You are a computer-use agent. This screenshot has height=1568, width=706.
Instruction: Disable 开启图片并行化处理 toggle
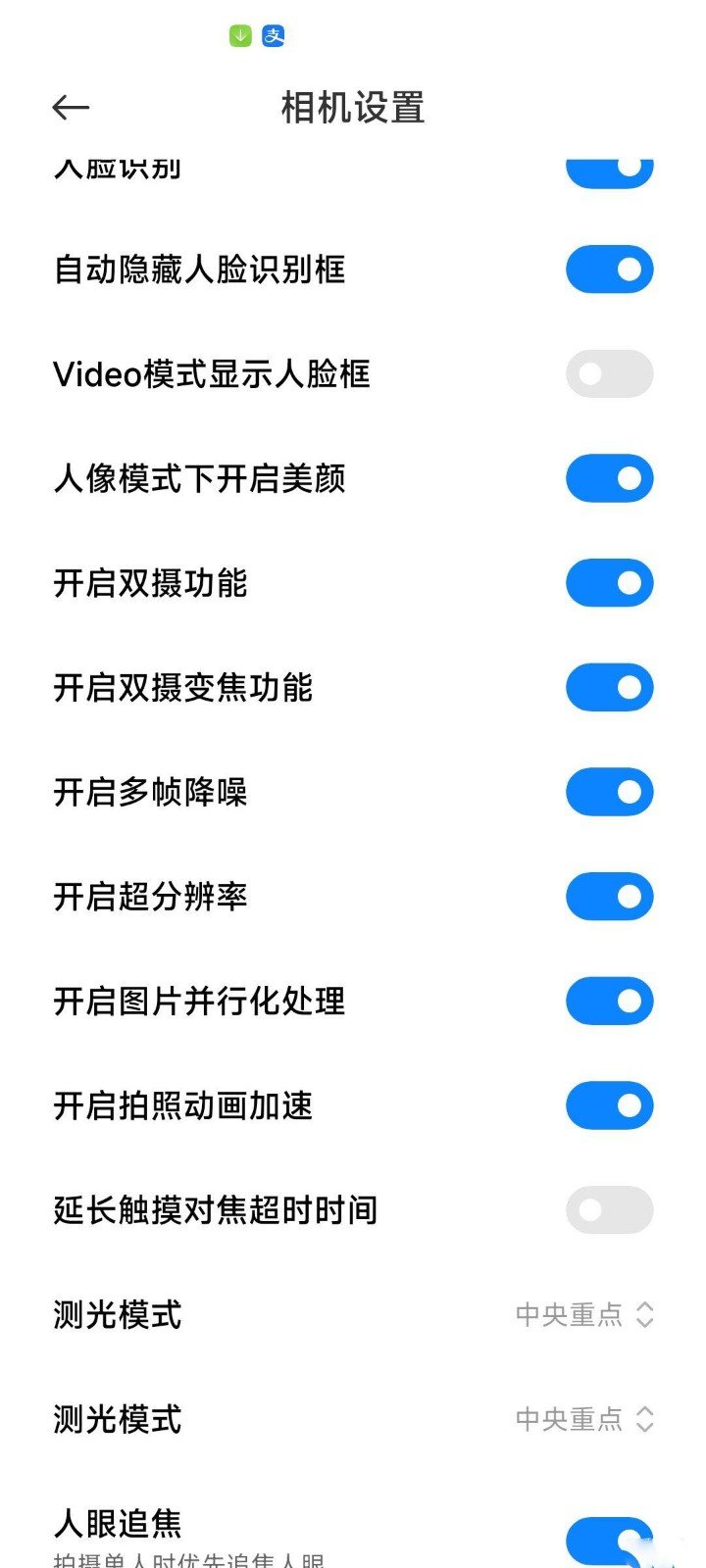point(609,1001)
